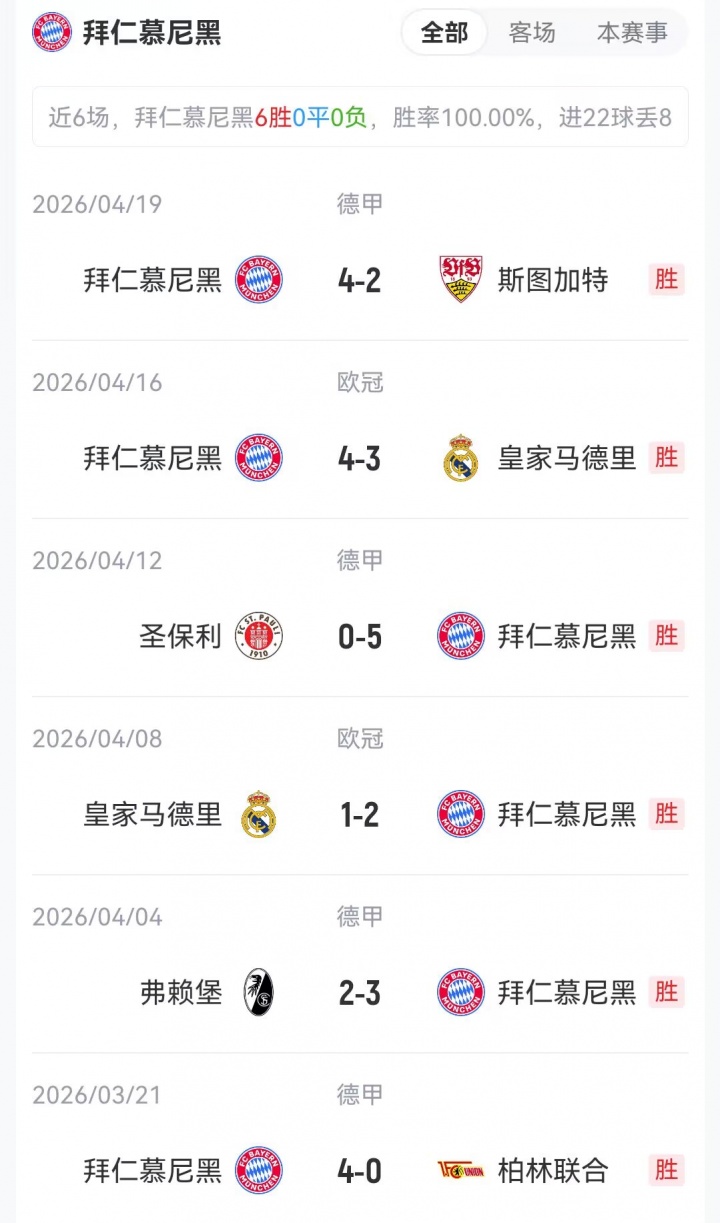Show only 本赛事 matches
The image size is (720, 1223).
pyautogui.click(x=632, y=33)
